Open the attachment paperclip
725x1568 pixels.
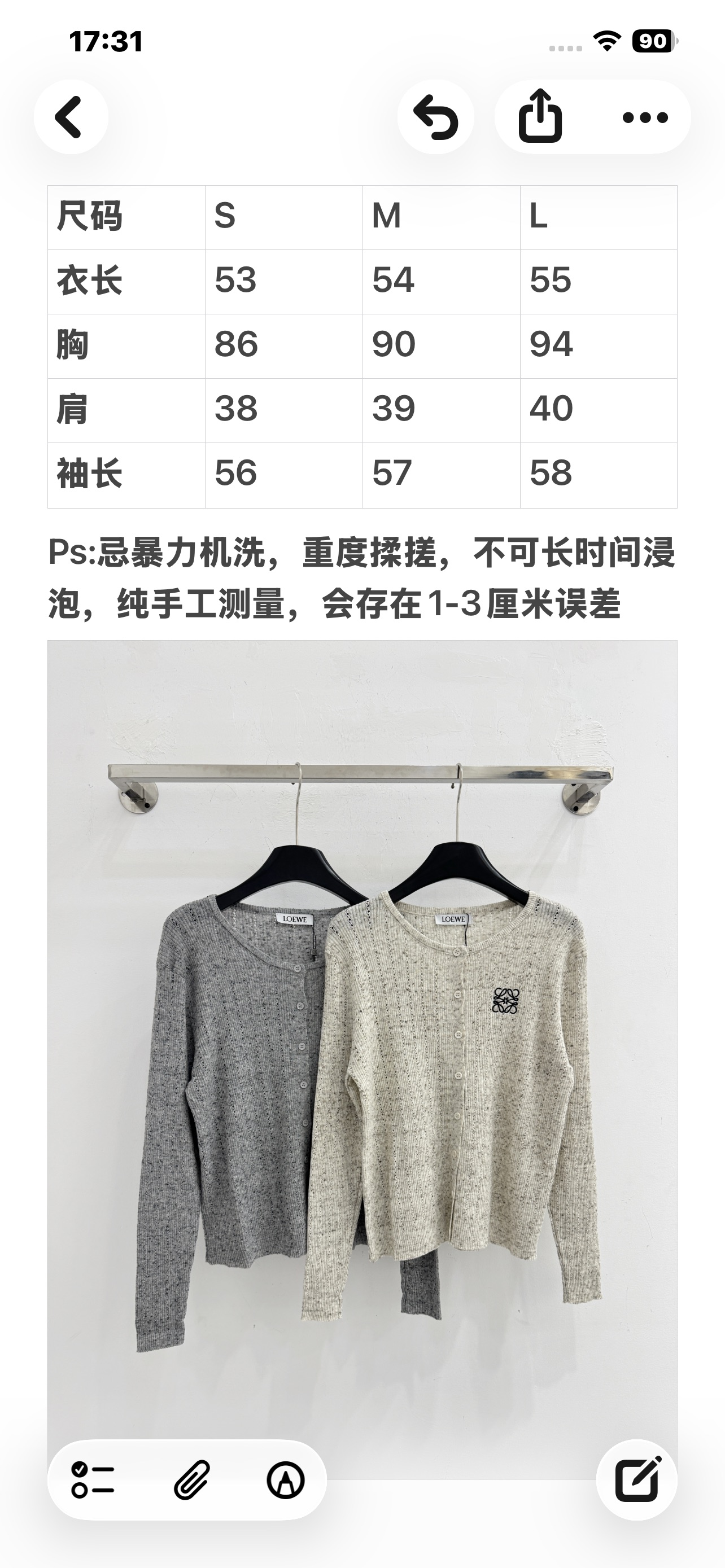(x=192, y=1479)
